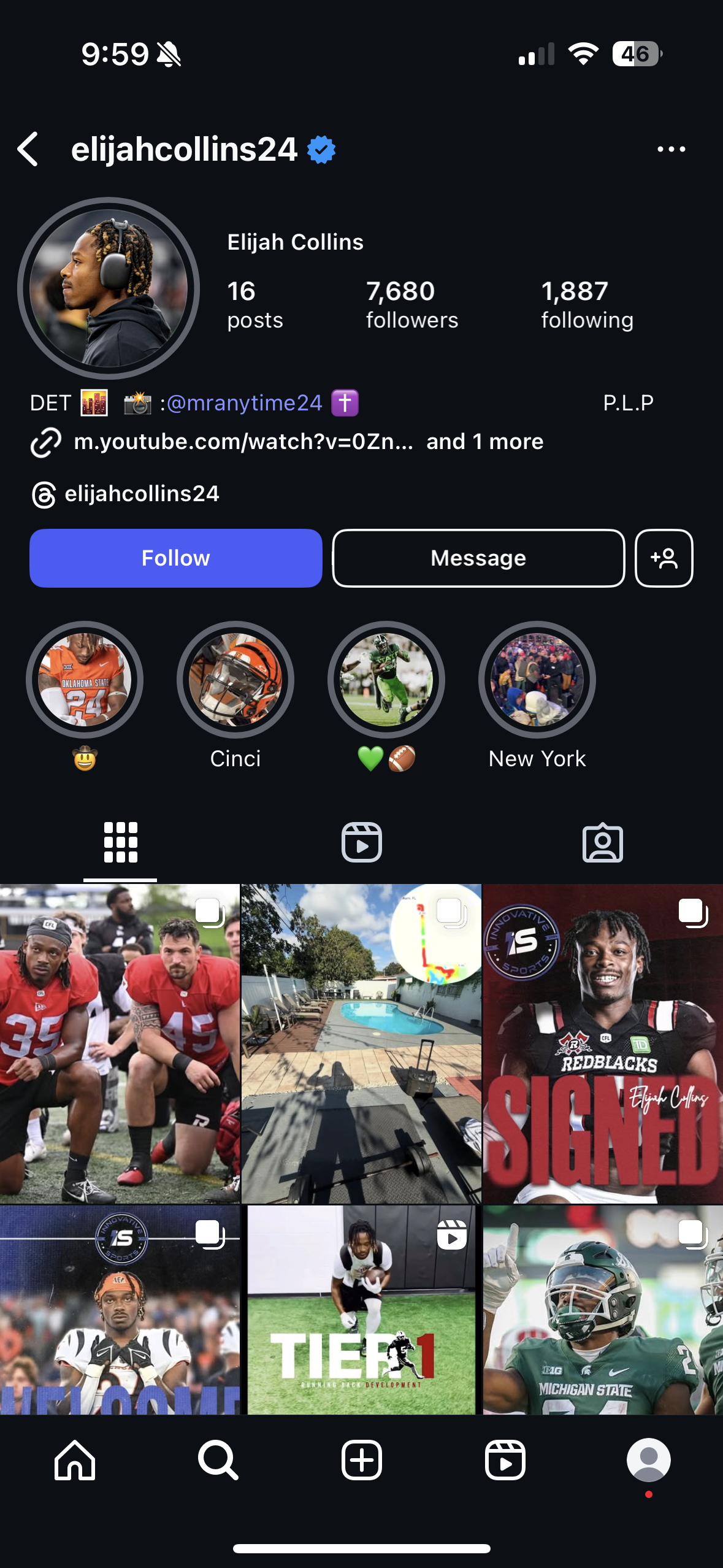
Task: Open the Search and explore tab
Action: pyautogui.click(x=218, y=1460)
